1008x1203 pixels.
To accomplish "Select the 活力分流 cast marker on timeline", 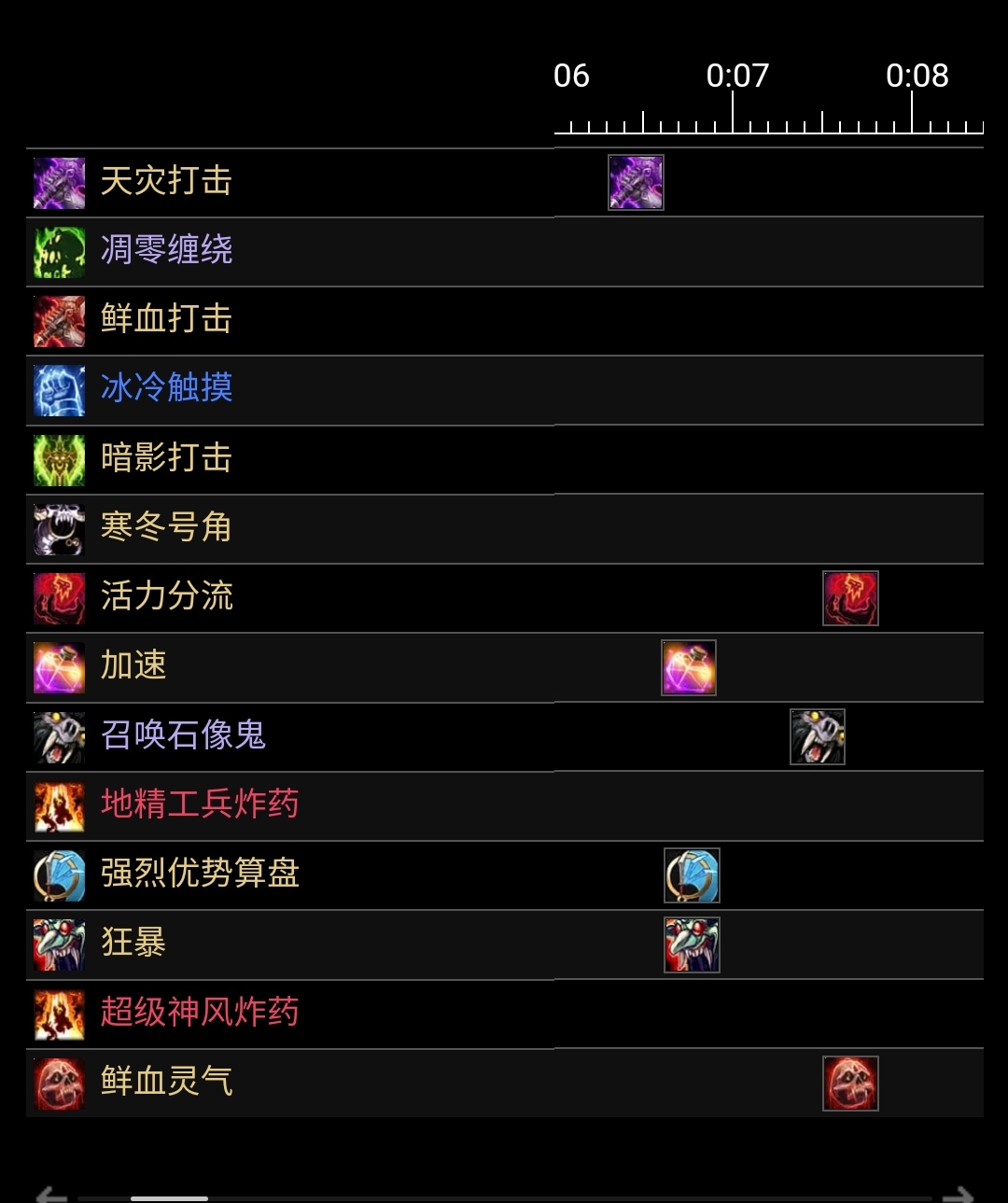I will pyautogui.click(x=850, y=598).
